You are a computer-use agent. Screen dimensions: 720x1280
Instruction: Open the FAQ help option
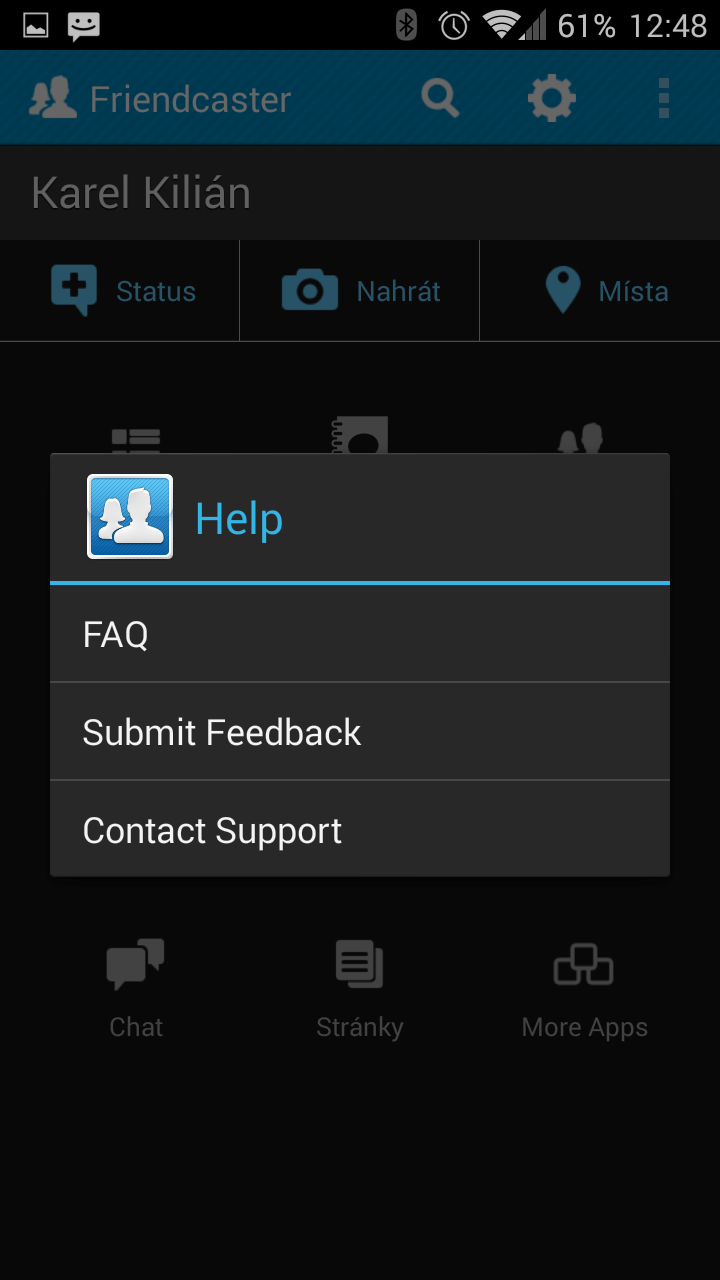pos(360,634)
